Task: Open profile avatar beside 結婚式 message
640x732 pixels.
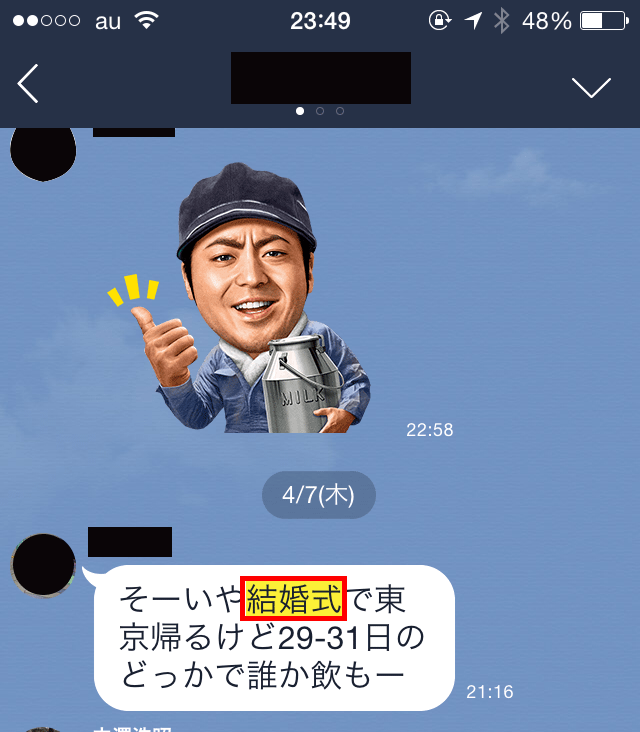Action: click(x=43, y=566)
